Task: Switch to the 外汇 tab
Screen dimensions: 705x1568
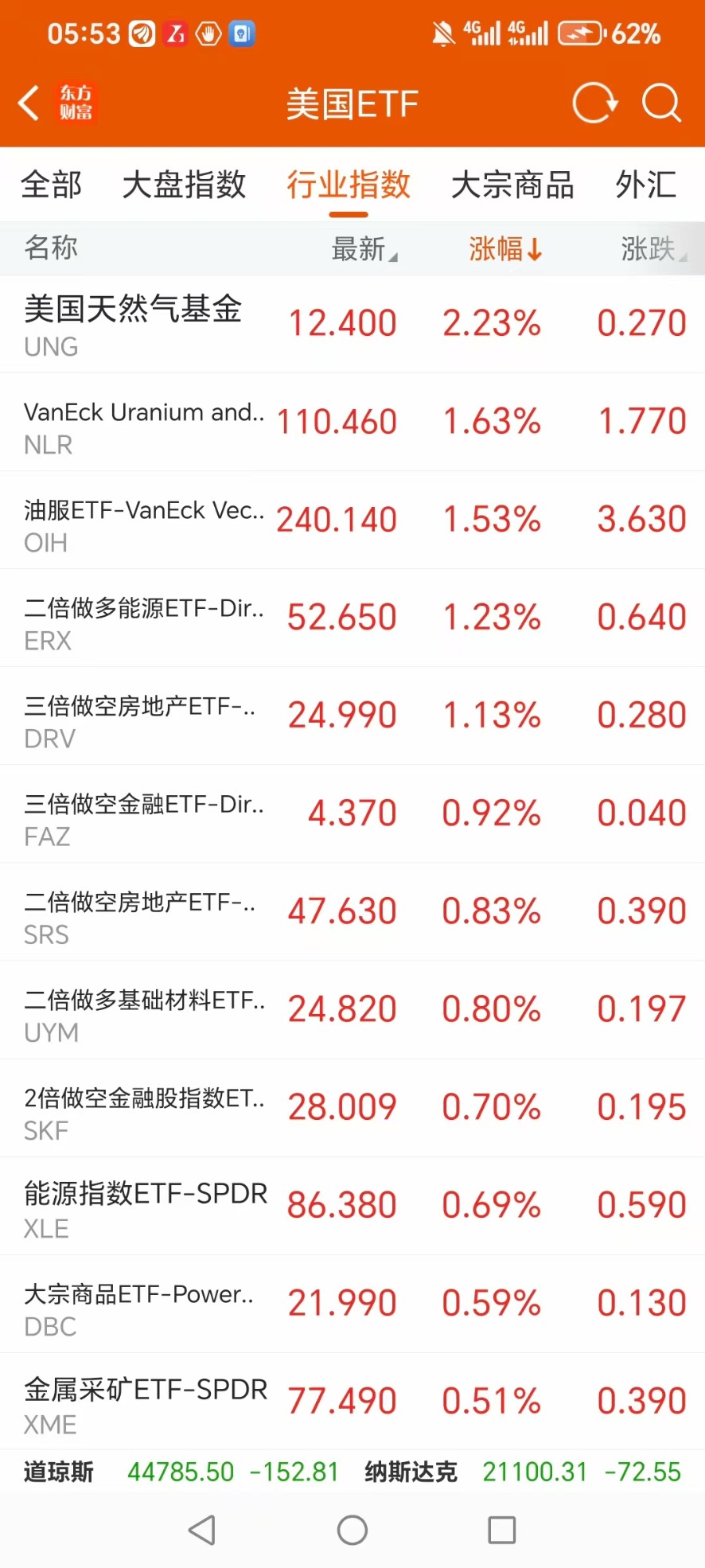Action: [x=645, y=185]
